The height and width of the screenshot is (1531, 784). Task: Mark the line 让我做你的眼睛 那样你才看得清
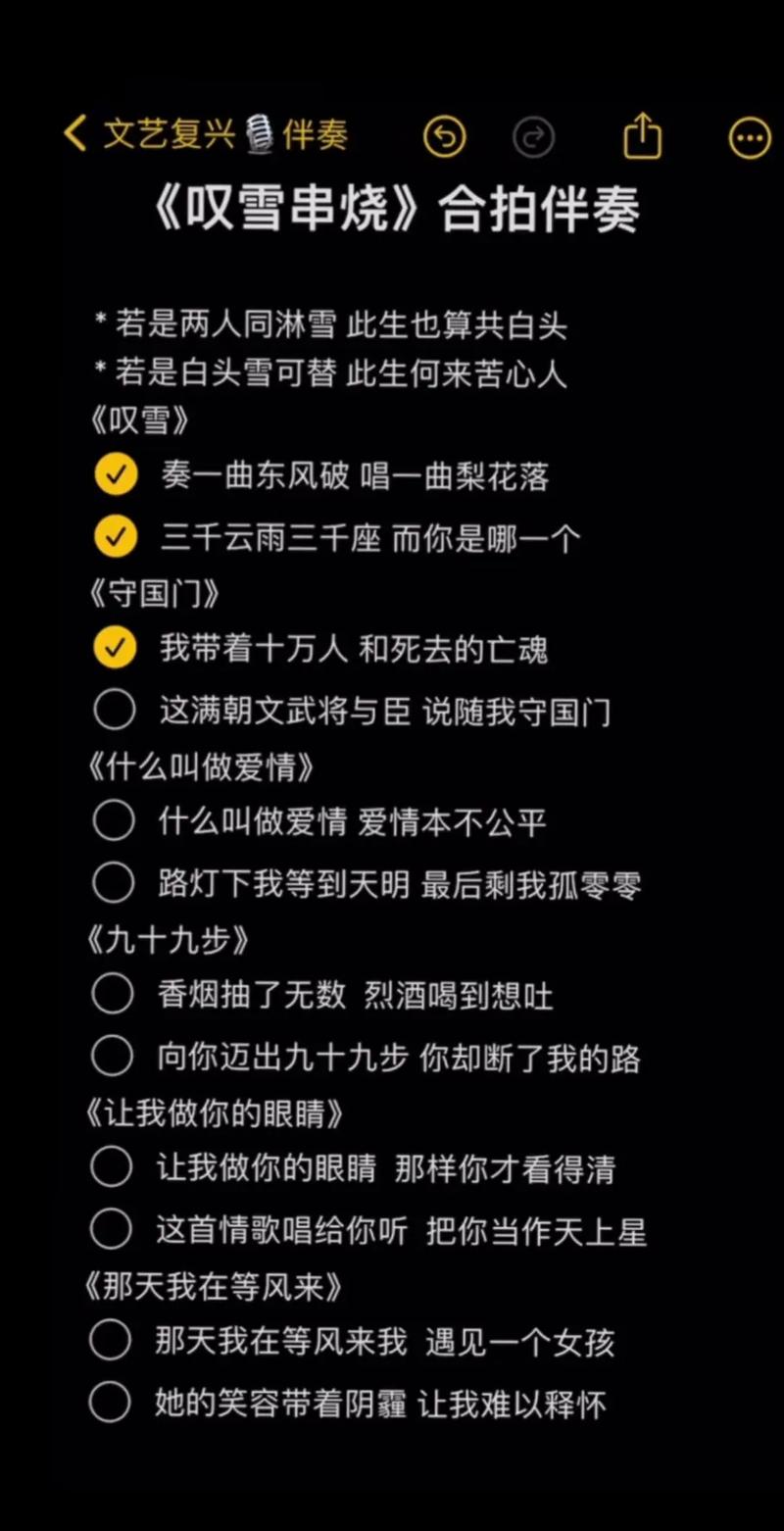coord(114,1166)
